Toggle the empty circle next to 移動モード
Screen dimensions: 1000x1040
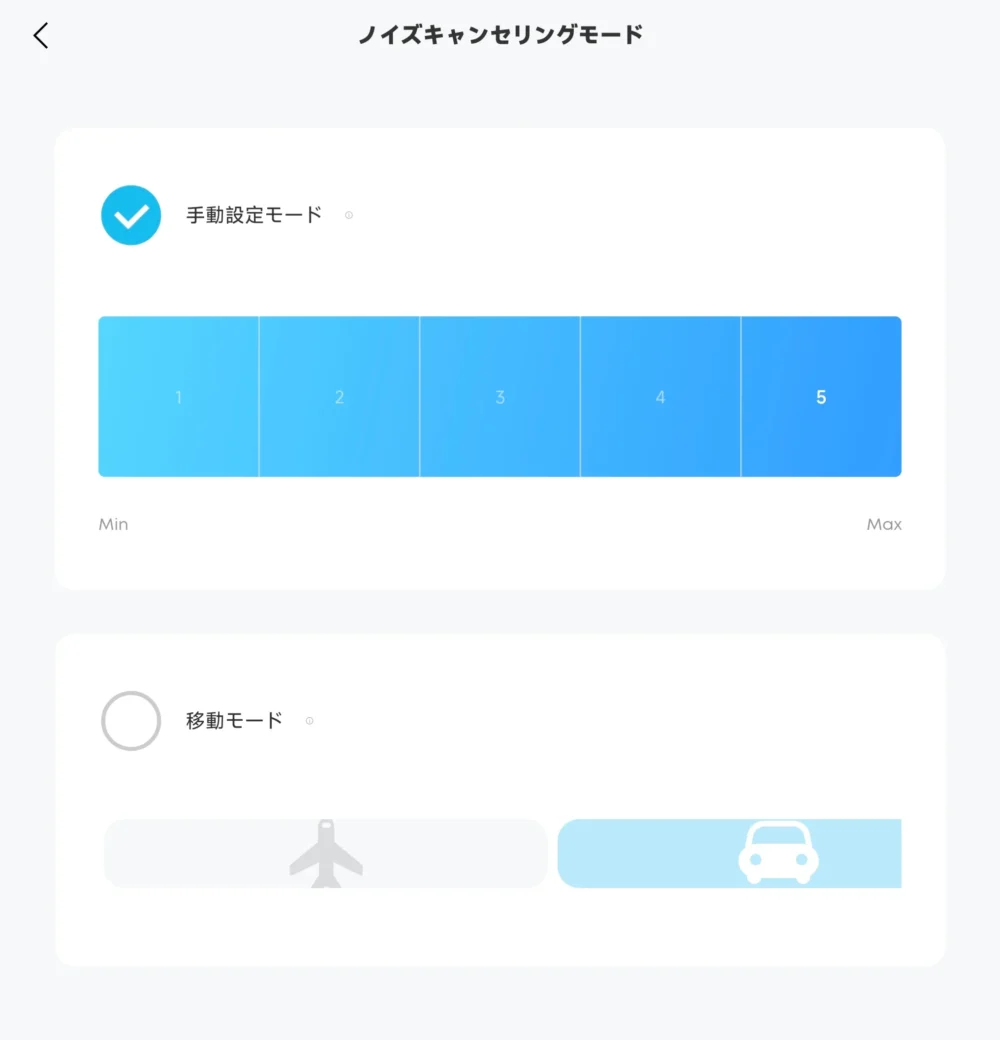130,720
